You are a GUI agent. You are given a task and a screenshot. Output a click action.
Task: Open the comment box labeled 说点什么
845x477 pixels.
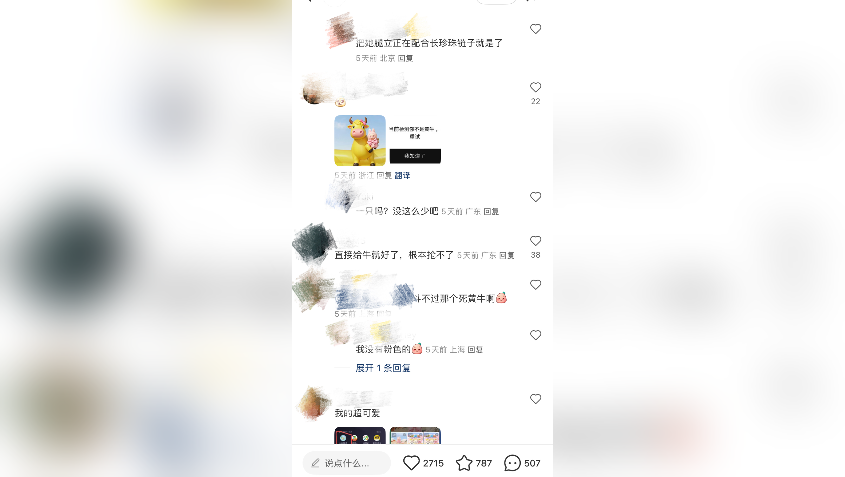(x=346, y=463)
